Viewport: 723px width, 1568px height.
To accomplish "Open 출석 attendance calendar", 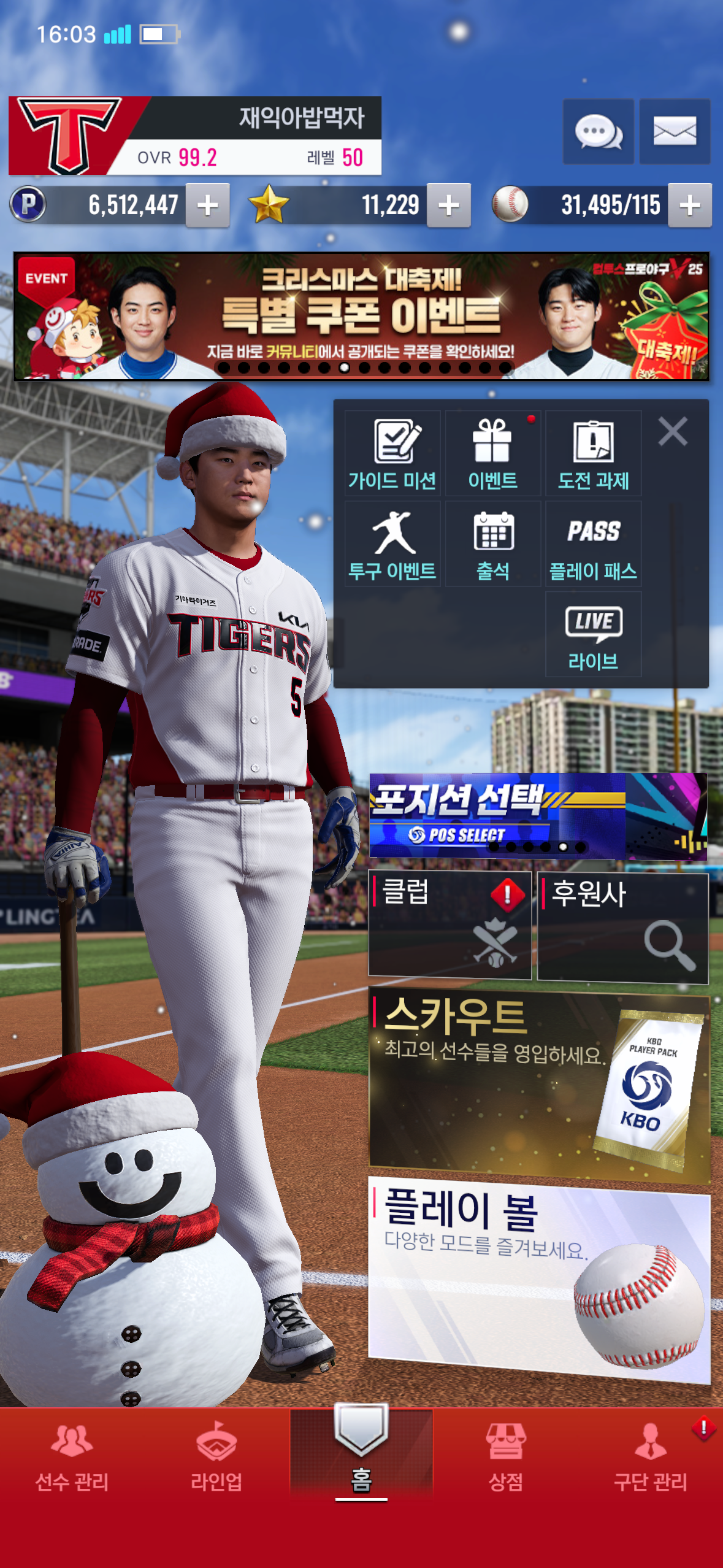I will [x=492, y=544].
